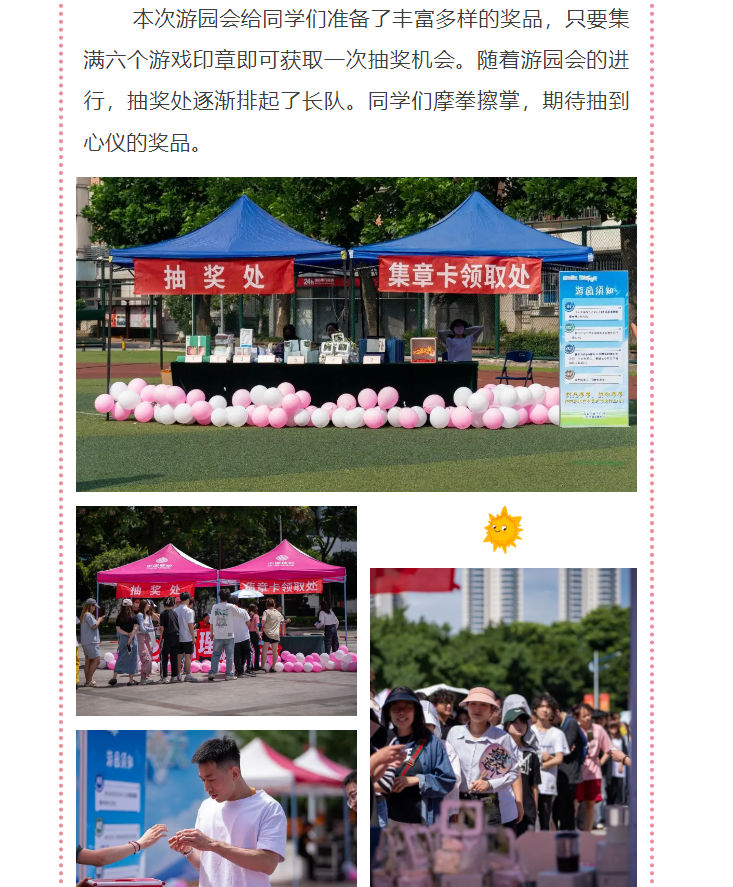
Task: Enlarge the photo of students under umbrellas
Action: 502,727
